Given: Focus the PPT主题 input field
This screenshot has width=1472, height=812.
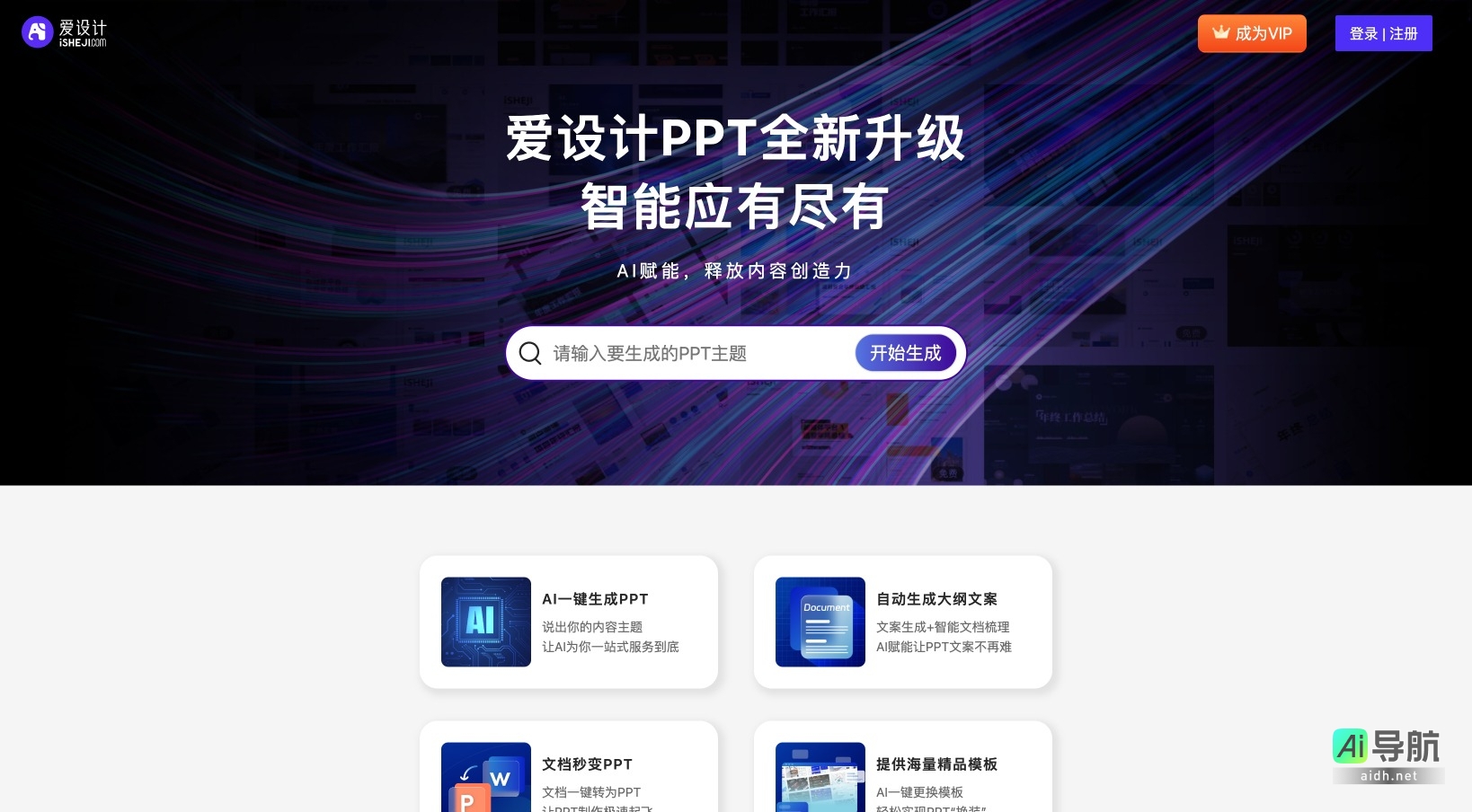Looking at the screenshot, I should point(683,354).
